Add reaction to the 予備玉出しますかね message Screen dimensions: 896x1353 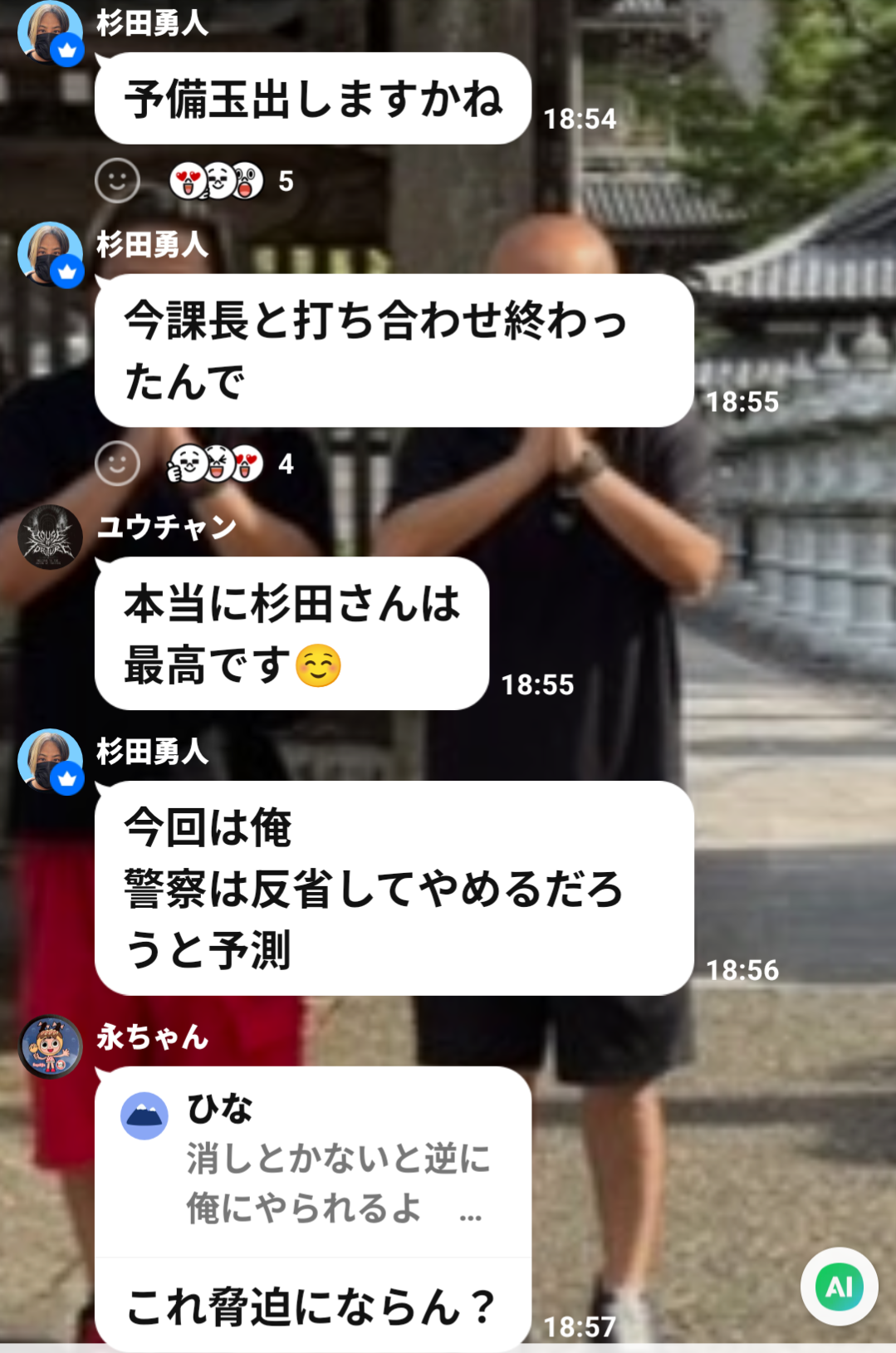tap(117, 180)
